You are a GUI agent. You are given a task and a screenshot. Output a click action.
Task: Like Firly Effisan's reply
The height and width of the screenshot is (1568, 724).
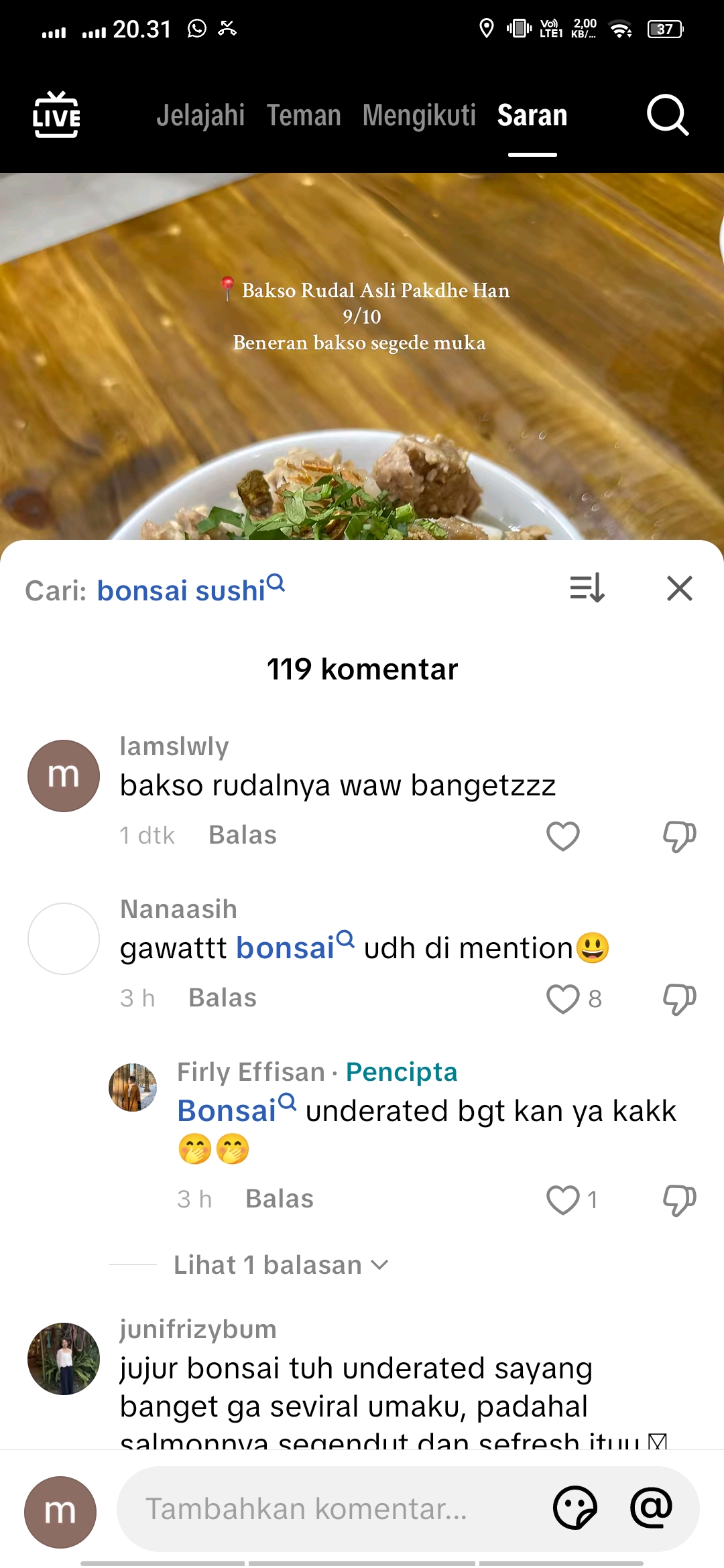point(563,1199)
